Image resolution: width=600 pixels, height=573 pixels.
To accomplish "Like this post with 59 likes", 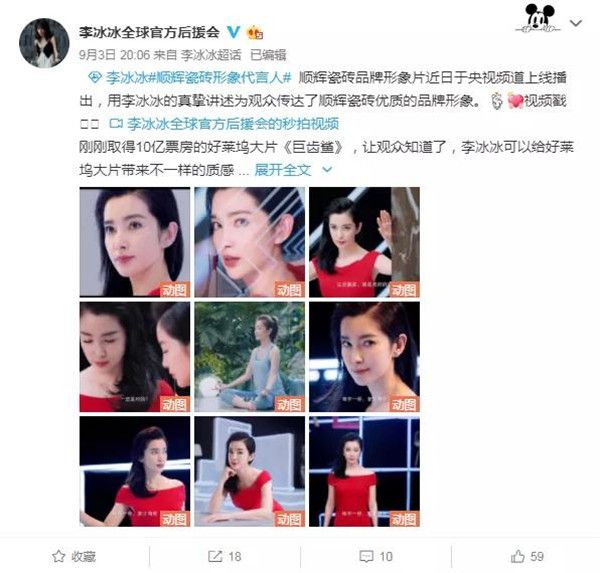I will tap(525, 555).
